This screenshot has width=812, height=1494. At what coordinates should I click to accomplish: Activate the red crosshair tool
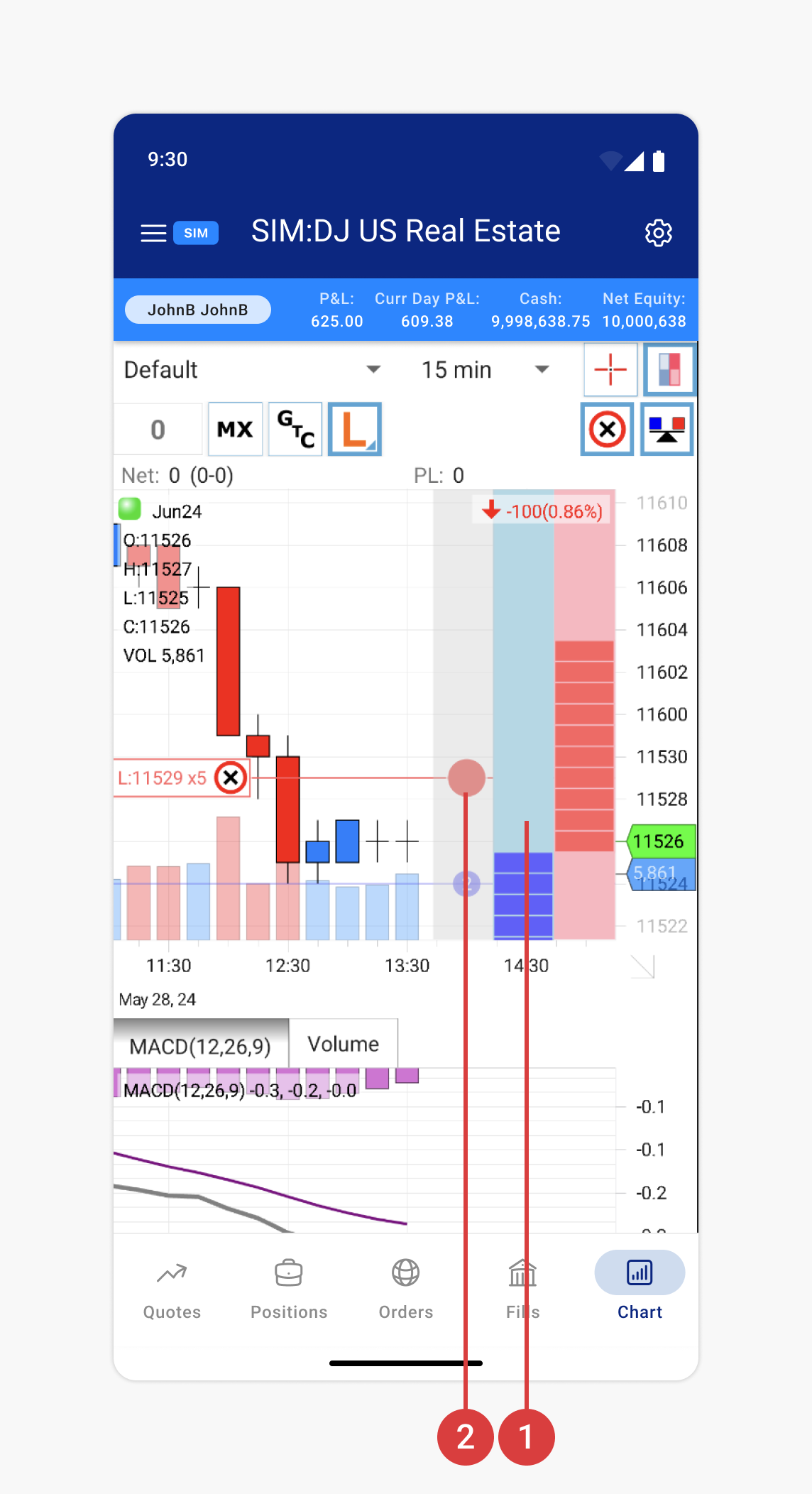[610, 369]
